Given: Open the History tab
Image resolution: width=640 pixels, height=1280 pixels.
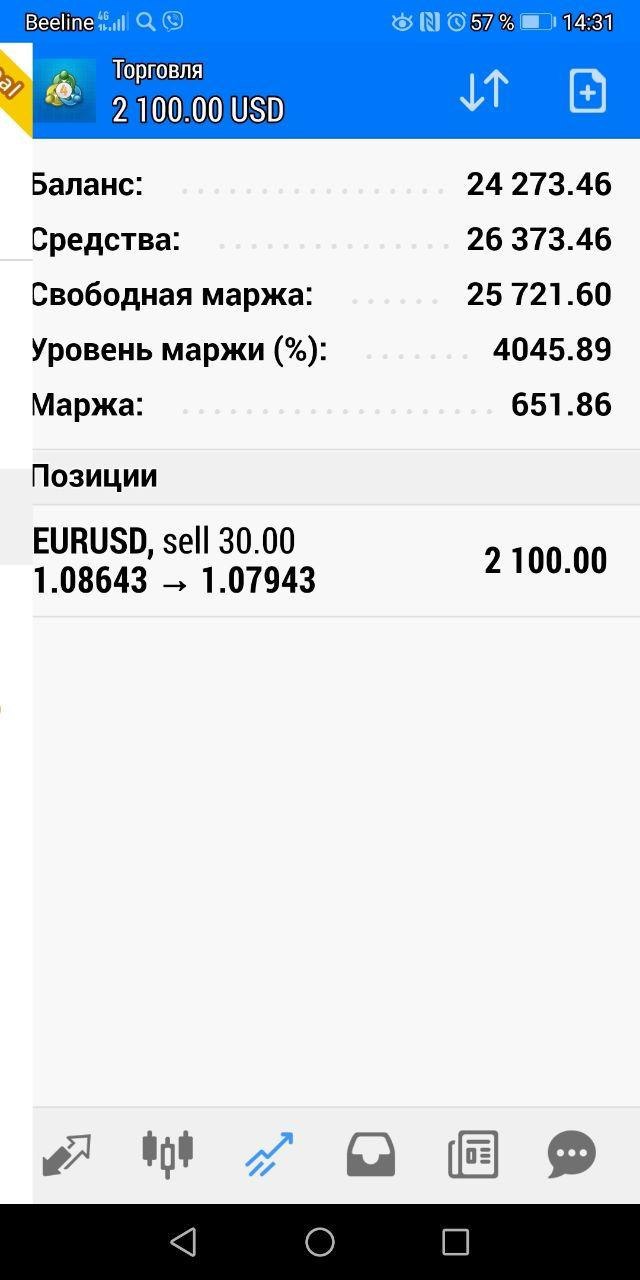Looking at the screenshot, I should click(370, 1156).
